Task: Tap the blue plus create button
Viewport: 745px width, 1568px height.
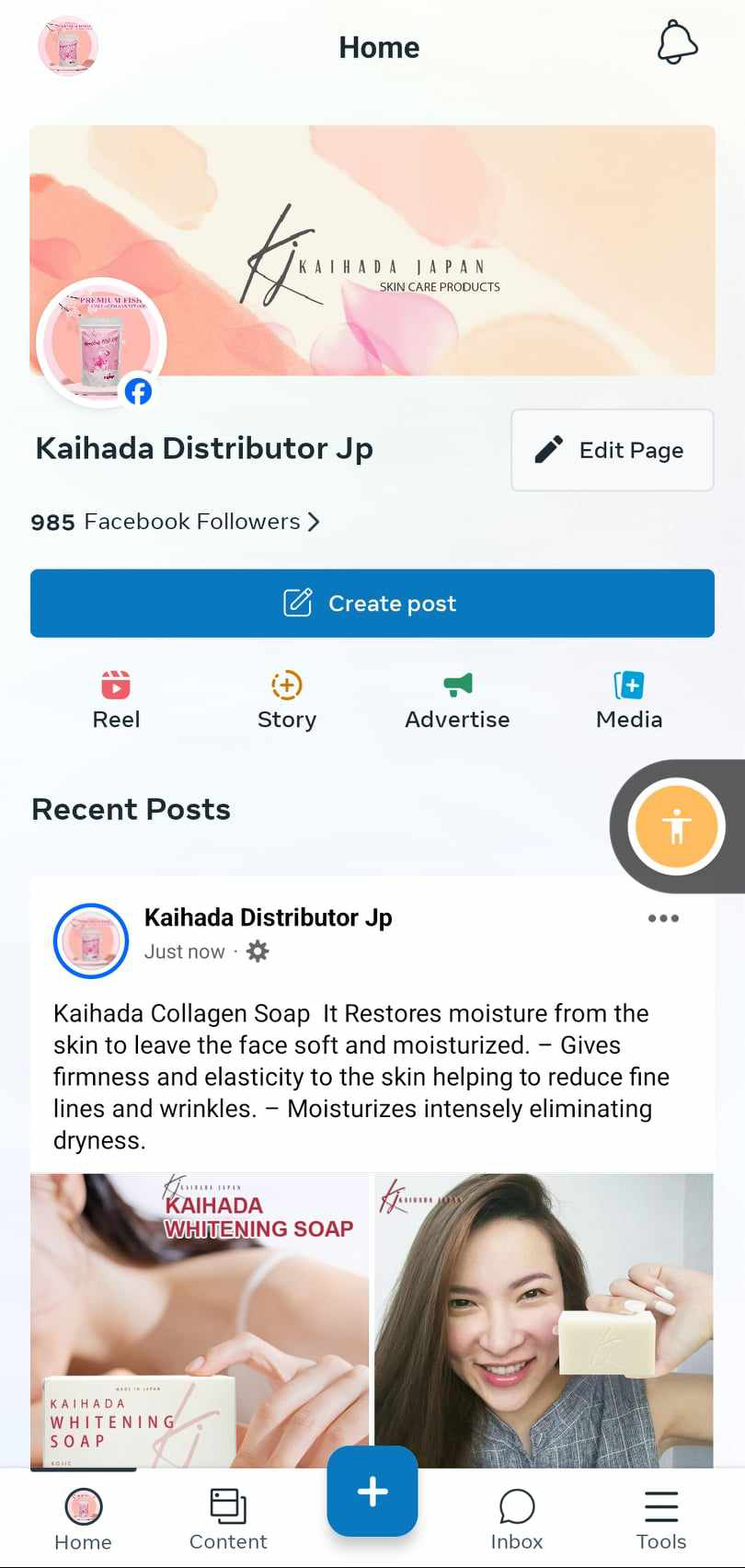Action: coord(372,1491)
